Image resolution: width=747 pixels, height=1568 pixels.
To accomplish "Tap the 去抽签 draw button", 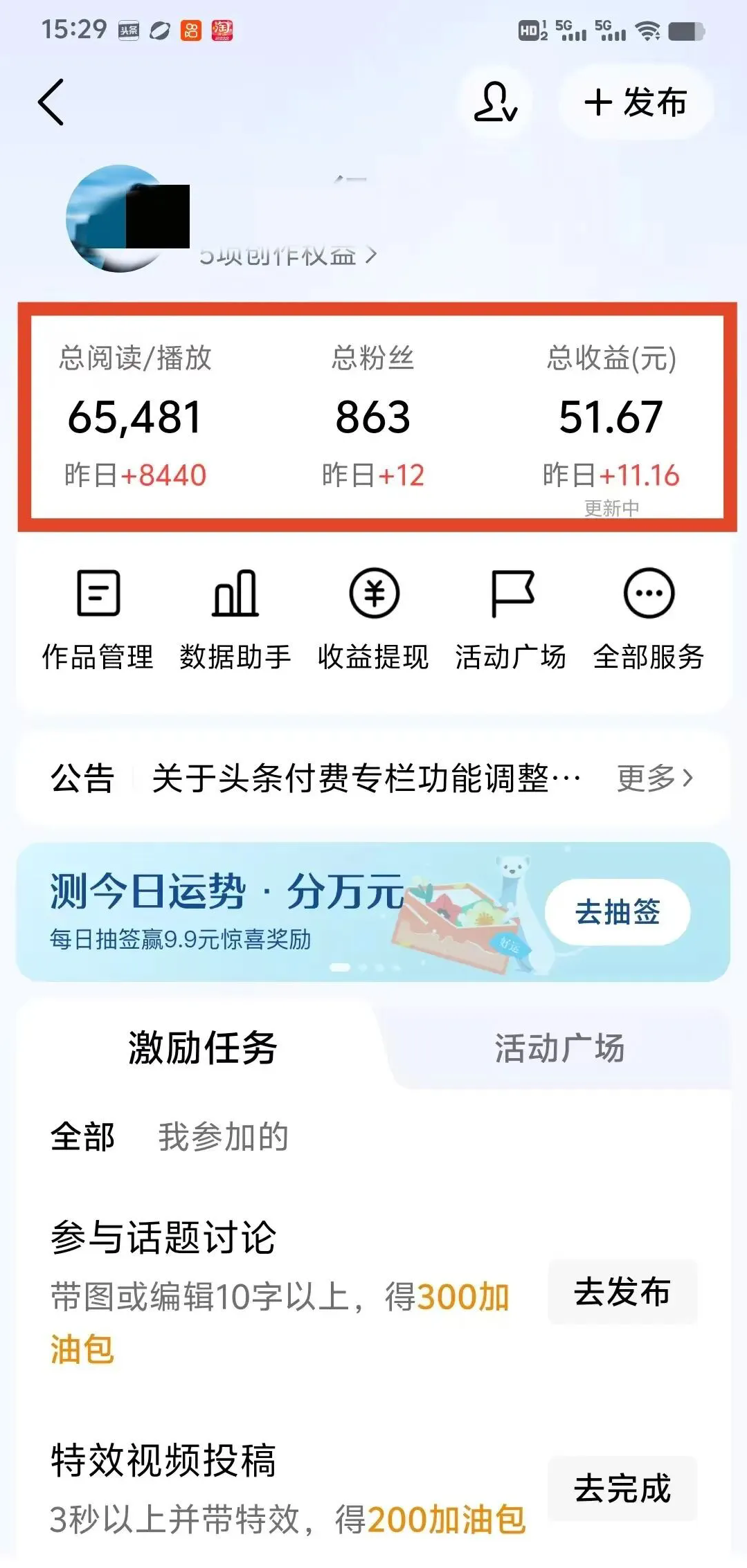I will 618,912.
